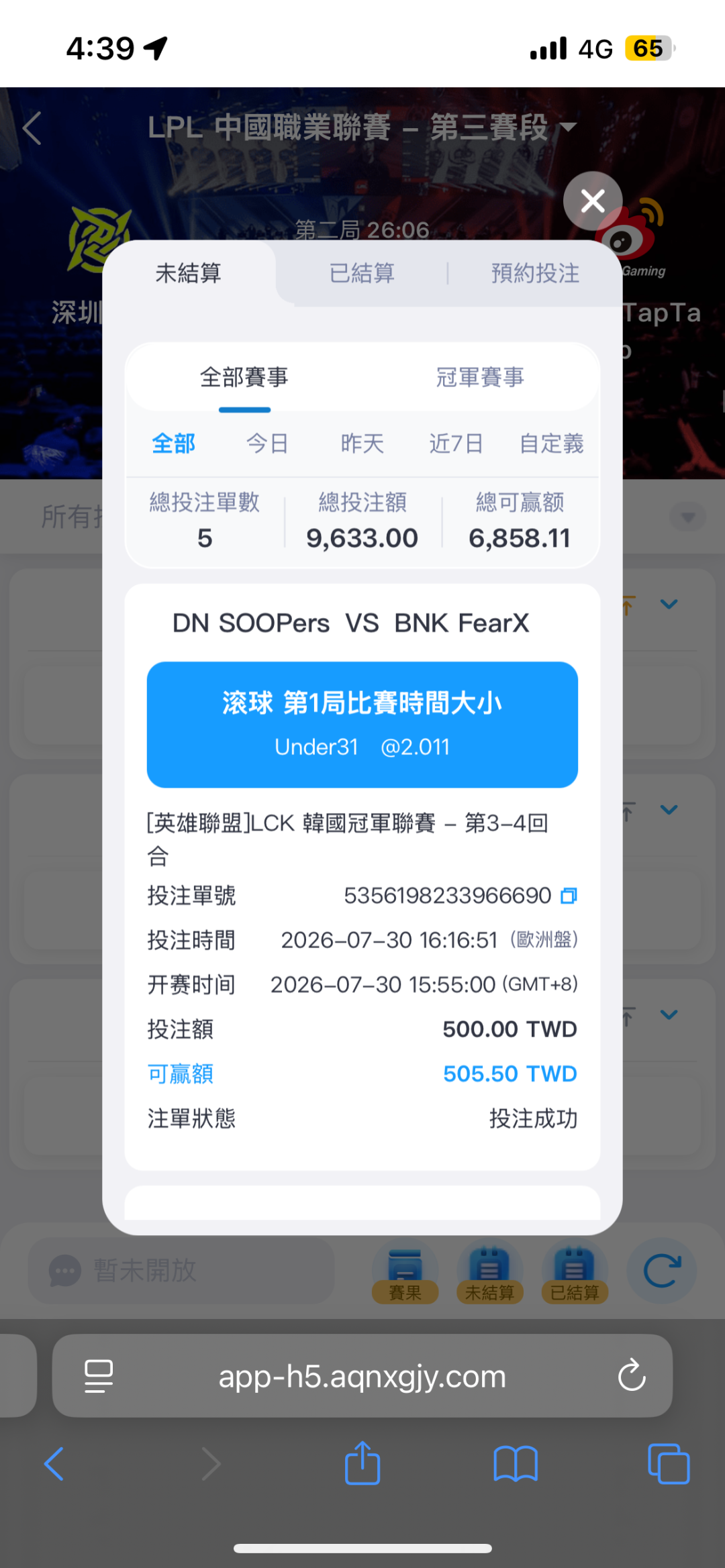The width and height of the screenshot is (725, 1568).
Task: Open Safari share sheet
Action: pyautogui.click(x=362, y=1463)
